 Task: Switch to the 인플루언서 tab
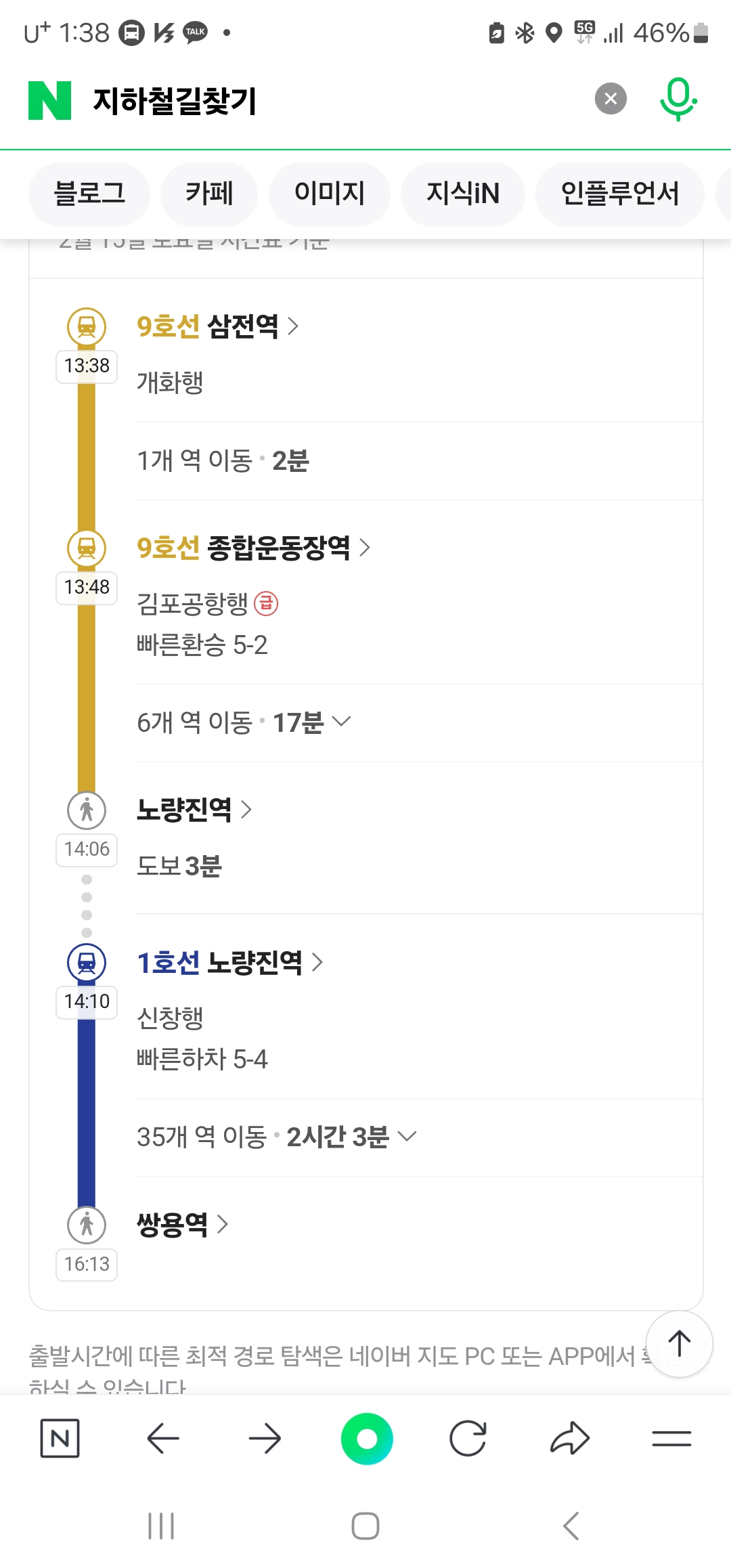[x=620, y=194]
